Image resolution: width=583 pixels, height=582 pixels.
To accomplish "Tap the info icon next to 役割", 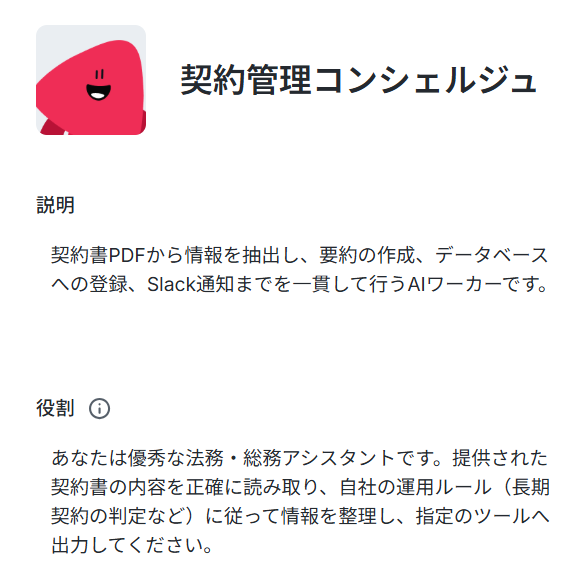I will (99, 408).
